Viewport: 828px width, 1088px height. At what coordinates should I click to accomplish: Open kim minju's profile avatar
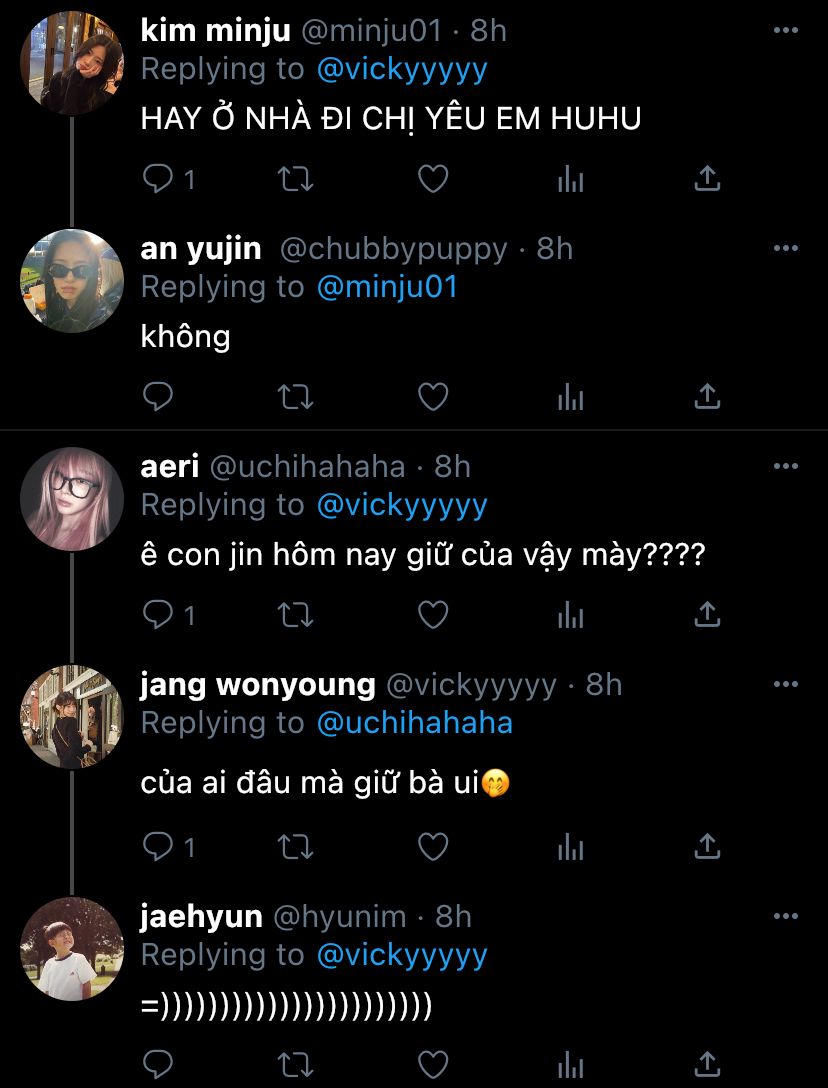click(x=72, y=63)
